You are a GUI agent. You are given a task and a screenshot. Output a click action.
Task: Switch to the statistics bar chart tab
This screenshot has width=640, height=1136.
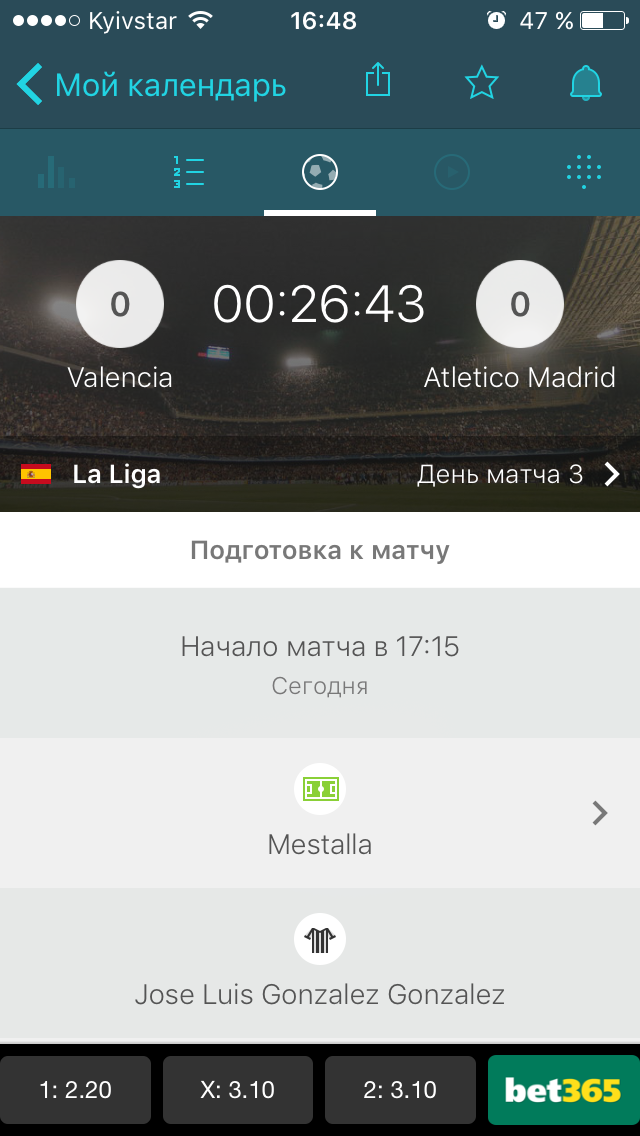point(57,172)
